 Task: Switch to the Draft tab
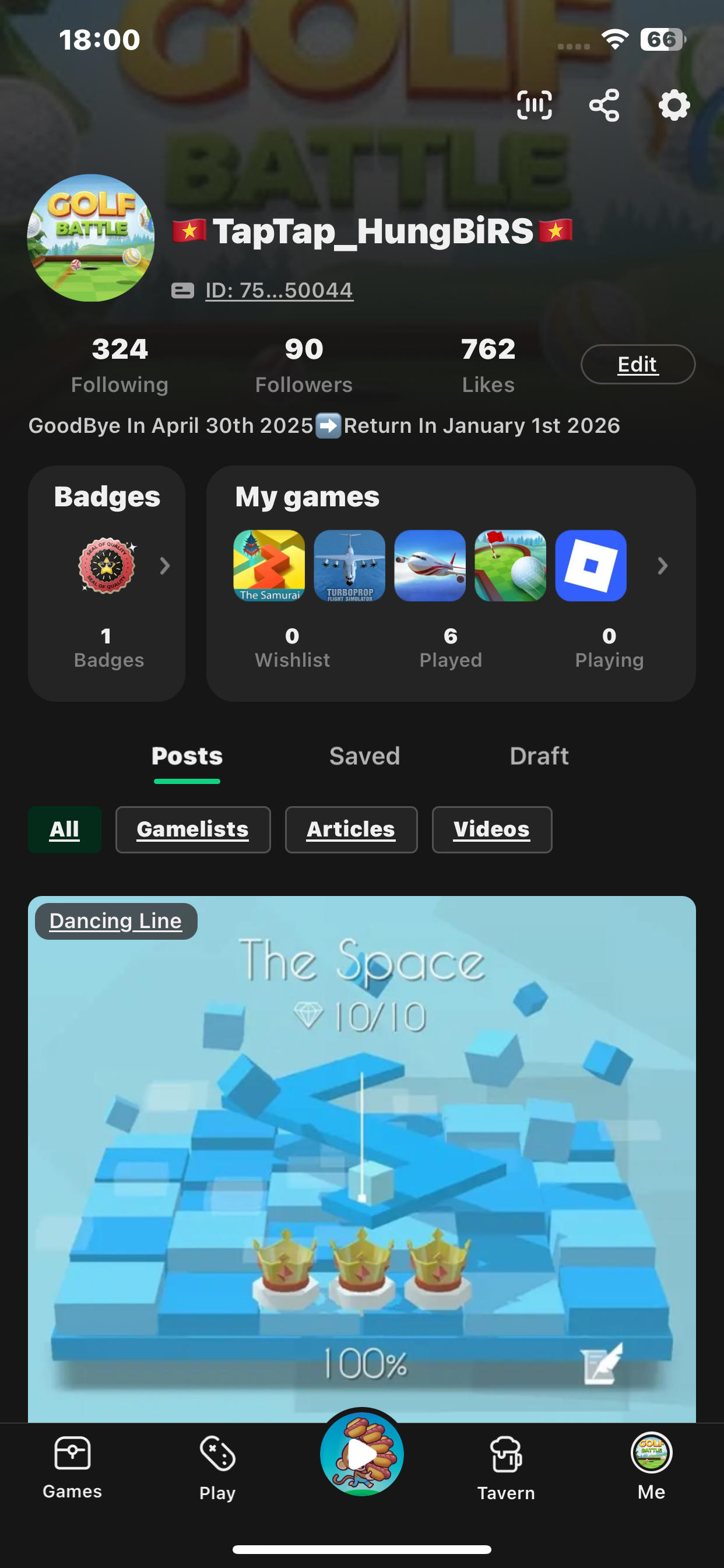[x=539, y=755]
